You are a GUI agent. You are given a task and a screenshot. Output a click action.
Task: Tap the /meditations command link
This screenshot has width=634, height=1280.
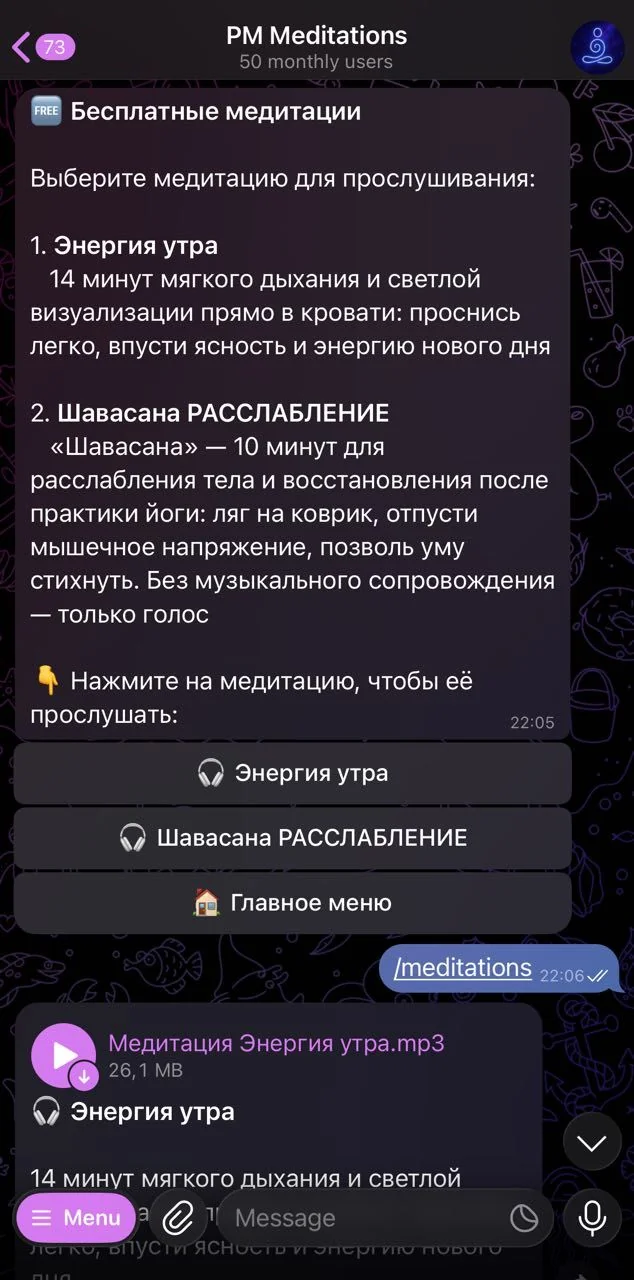point(463,968)
